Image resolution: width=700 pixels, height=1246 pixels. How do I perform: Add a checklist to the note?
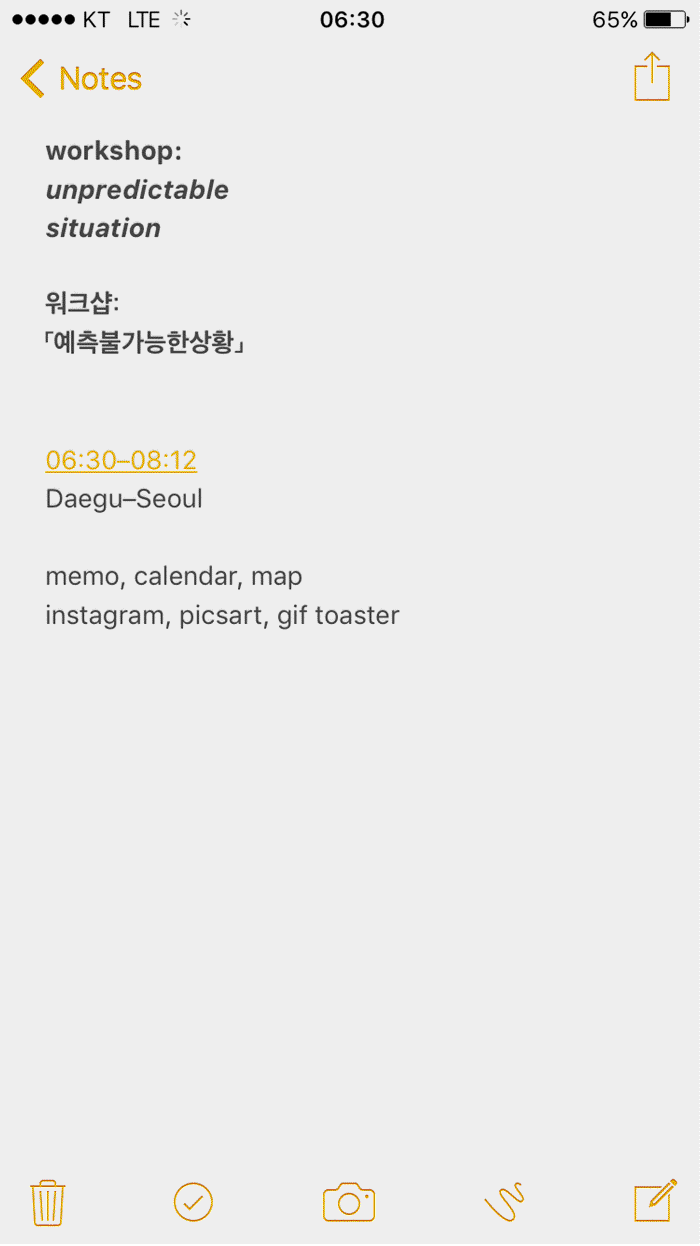[193, 1201]
